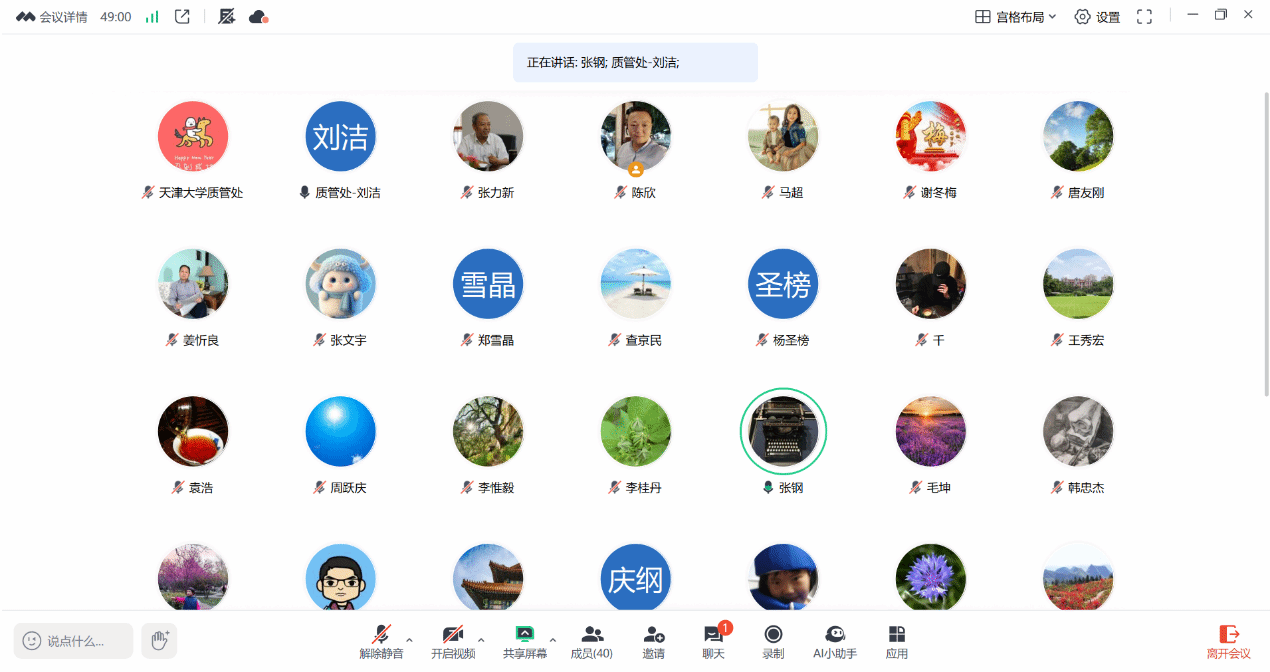Select participant tile 质管处-刘洁
The width and height of the screenshot is (1270, 672).
coord(340,137)
